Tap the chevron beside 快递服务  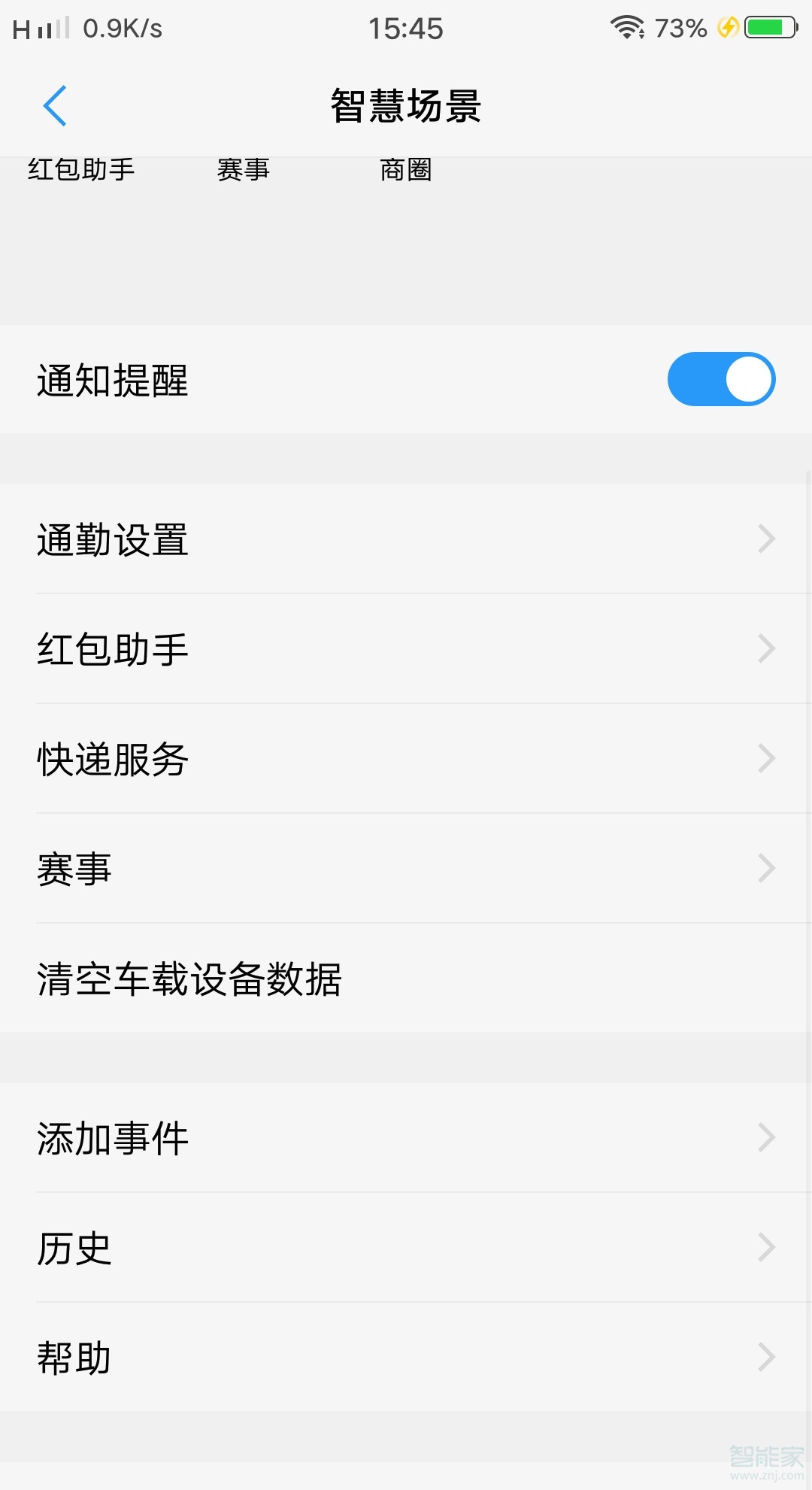766,759
